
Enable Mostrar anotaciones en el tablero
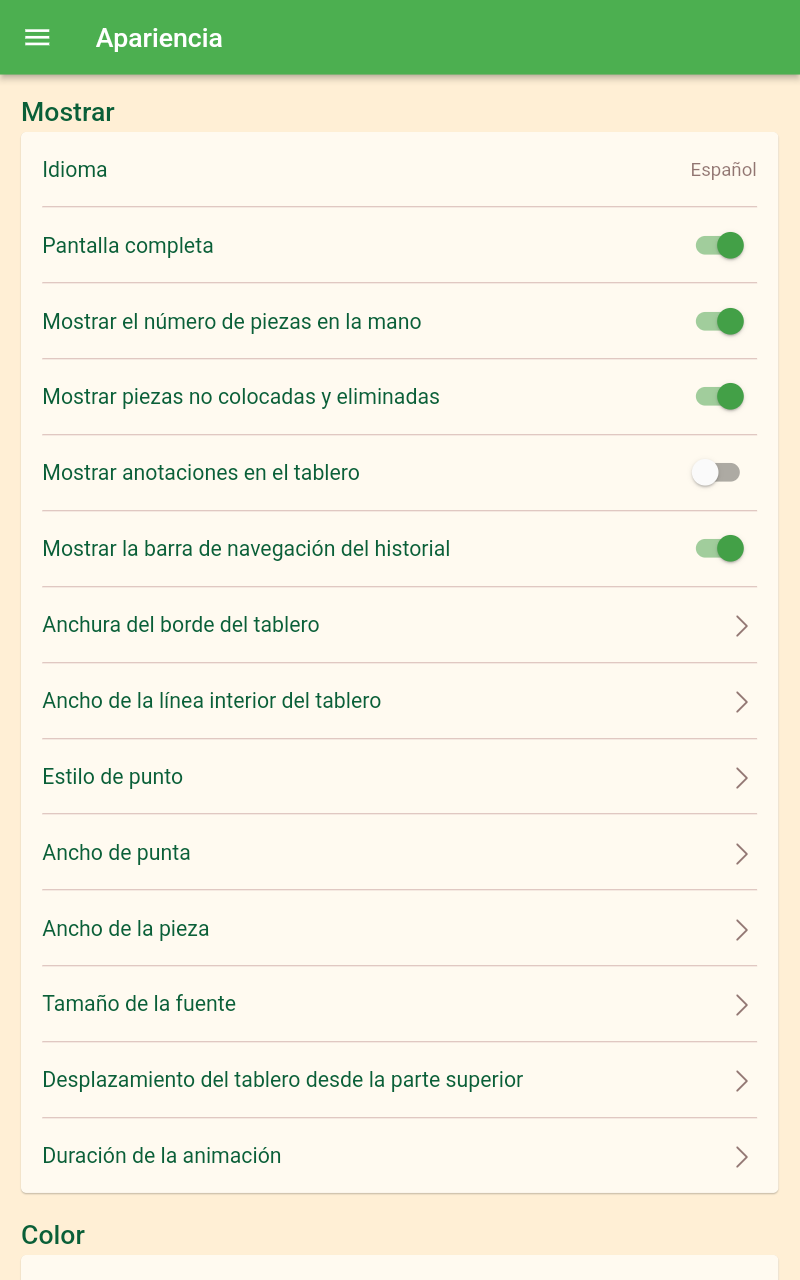tap(716, 473)
